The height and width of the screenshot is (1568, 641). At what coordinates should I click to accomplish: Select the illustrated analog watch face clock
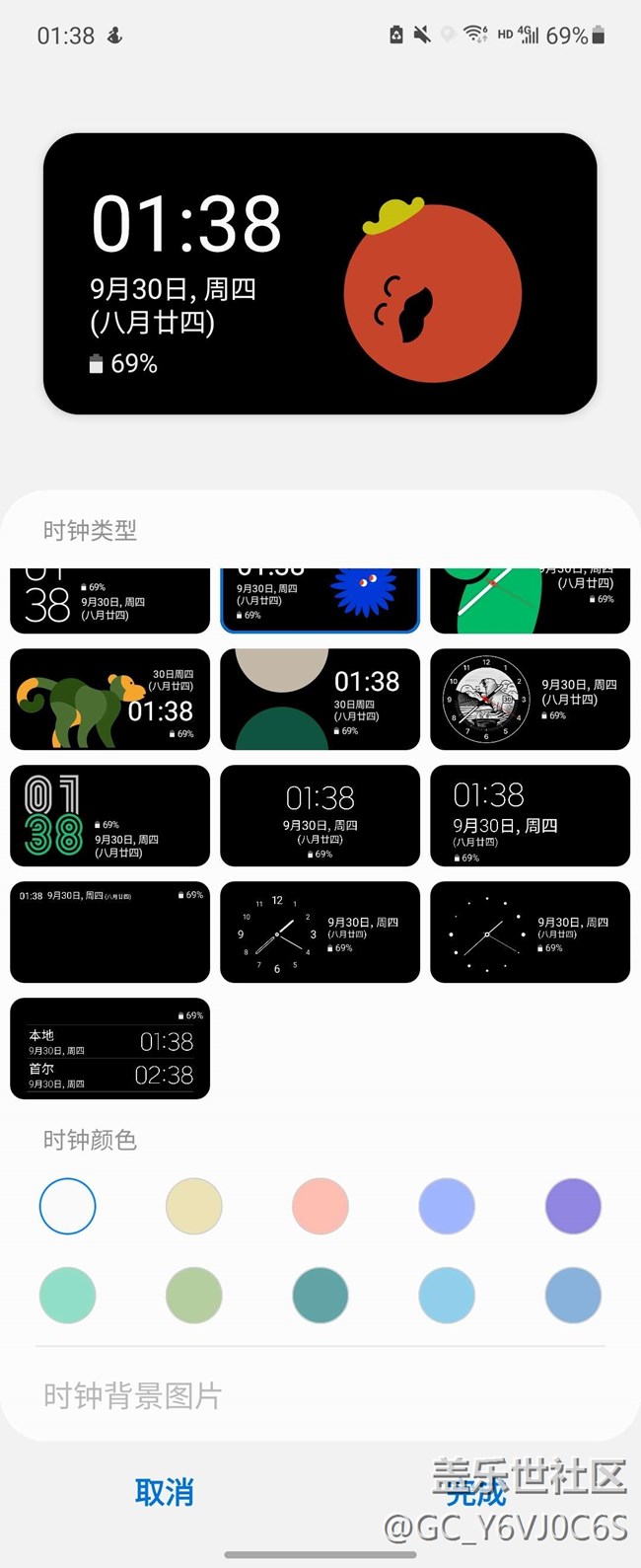[530, 699]
